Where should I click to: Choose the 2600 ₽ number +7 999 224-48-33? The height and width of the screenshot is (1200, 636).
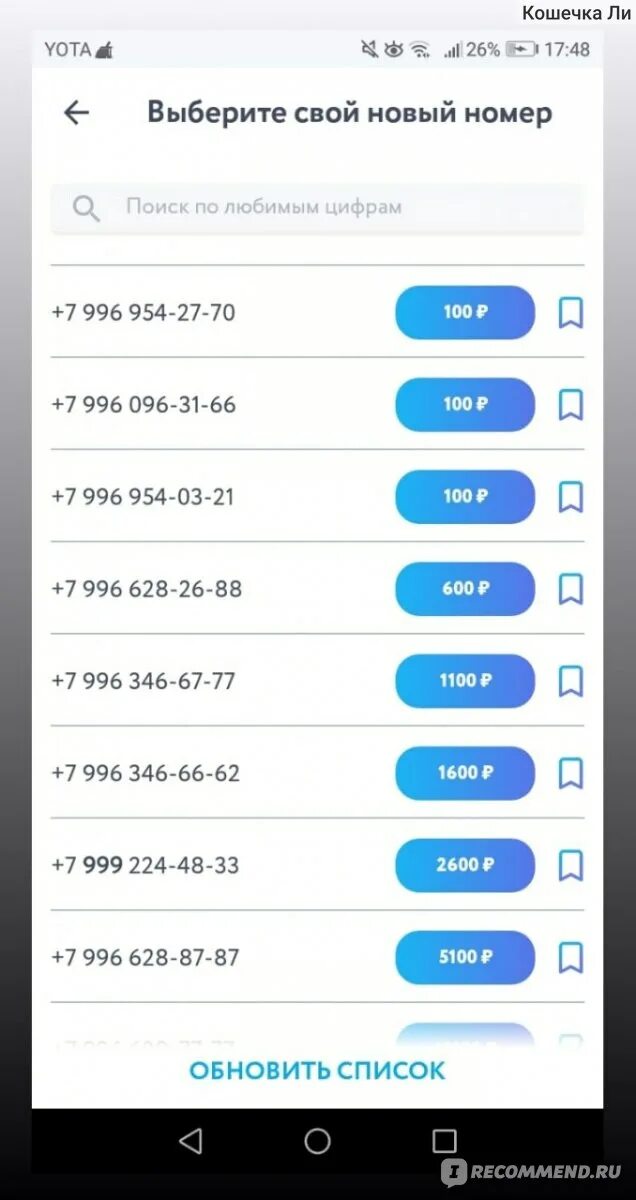[465, 865]
